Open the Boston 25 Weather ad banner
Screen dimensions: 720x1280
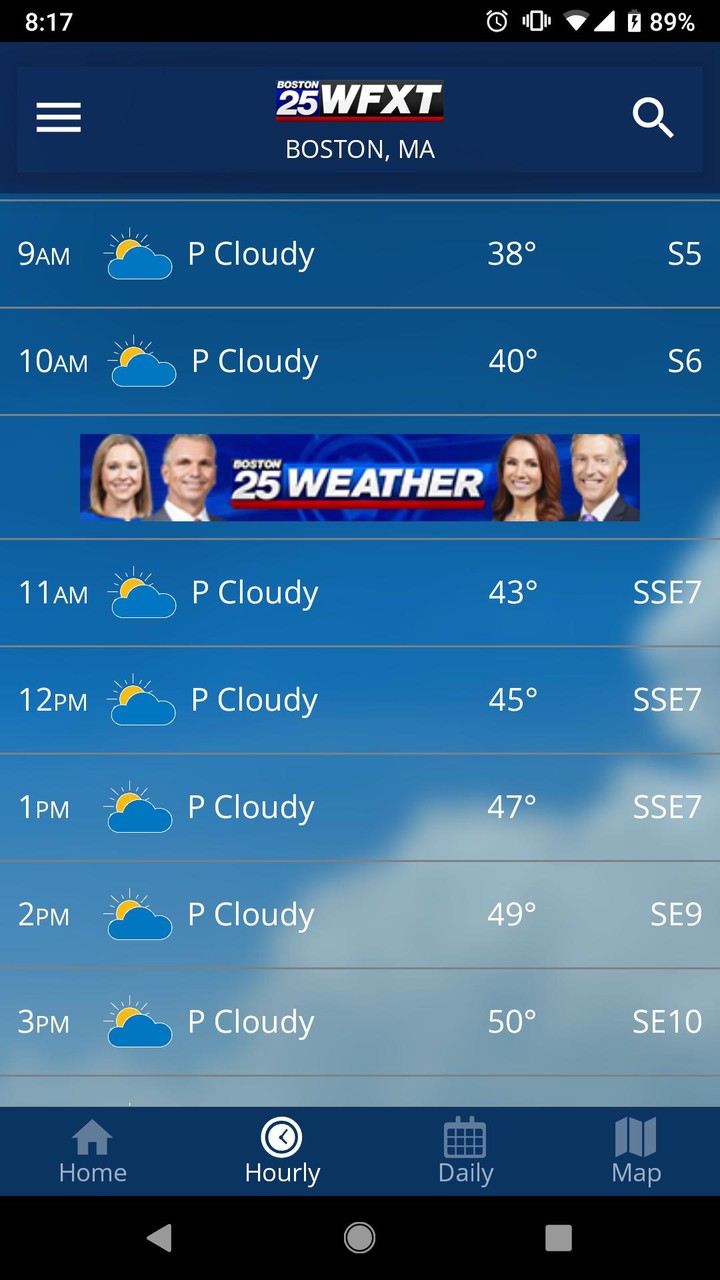pos(360,477)
